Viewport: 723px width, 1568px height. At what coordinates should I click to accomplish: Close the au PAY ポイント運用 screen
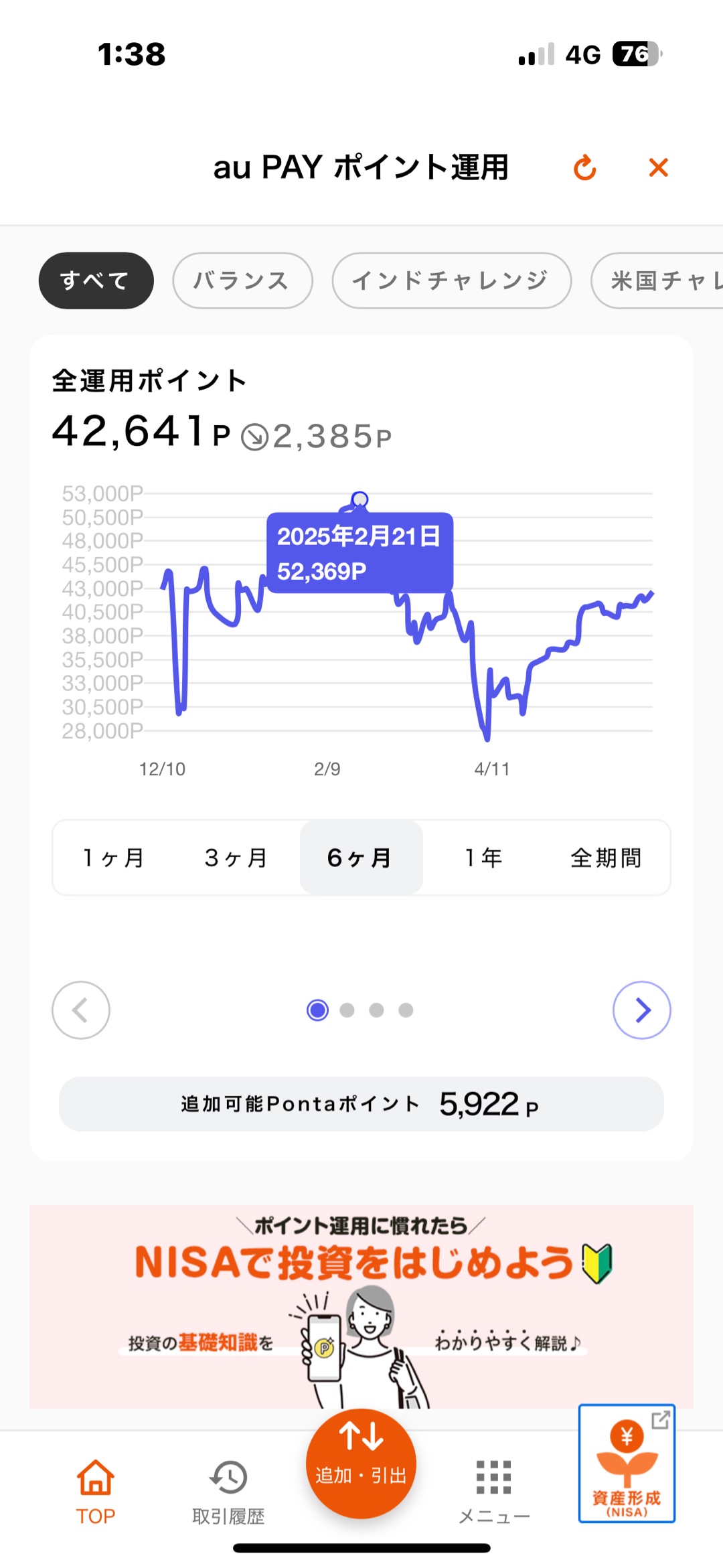[659, 167]
